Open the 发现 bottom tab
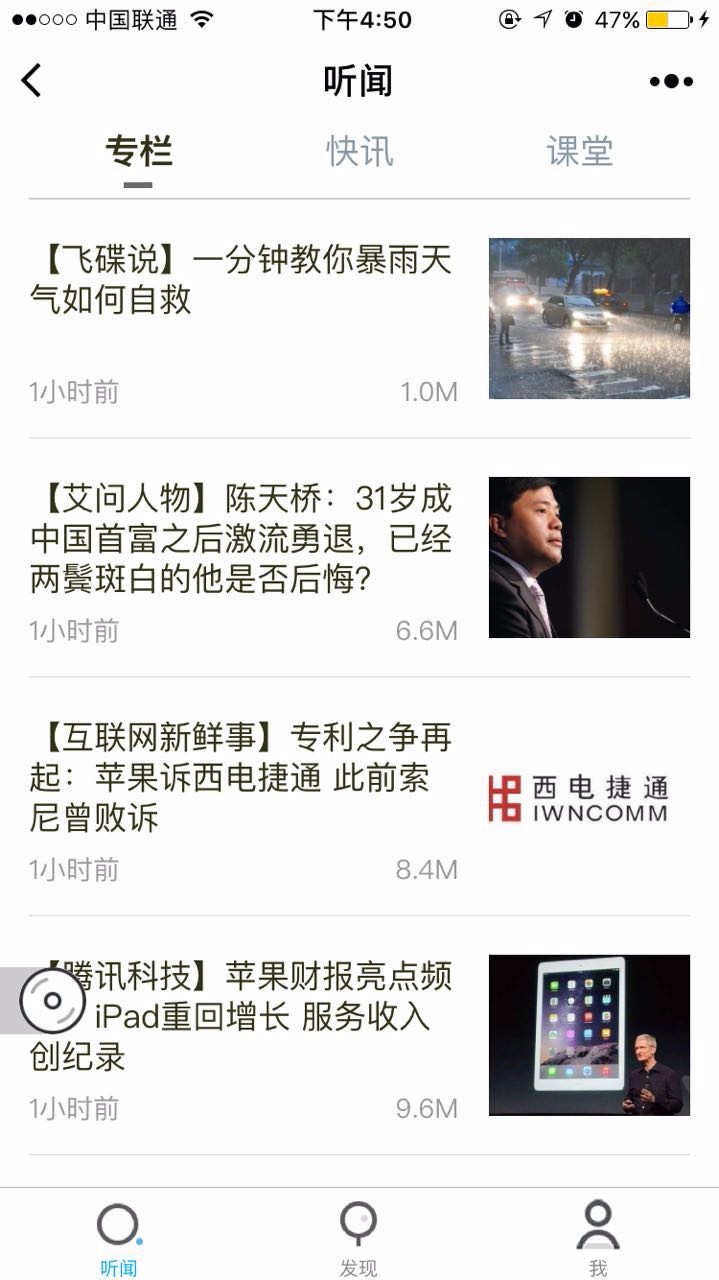The height and width of the screenshot is (1280, 719). click(358, 1239)
